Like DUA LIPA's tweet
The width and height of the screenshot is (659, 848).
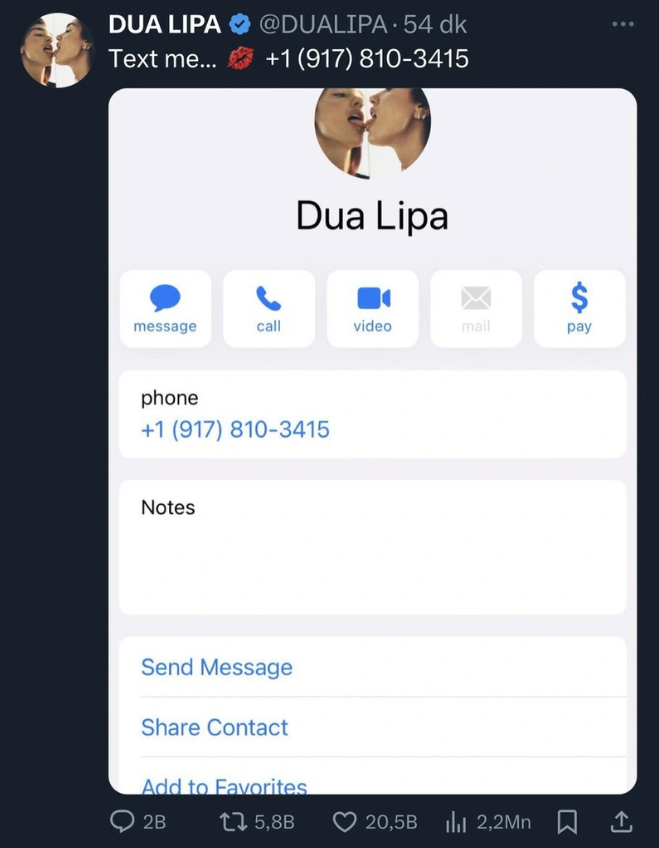(x=345, y=822)
